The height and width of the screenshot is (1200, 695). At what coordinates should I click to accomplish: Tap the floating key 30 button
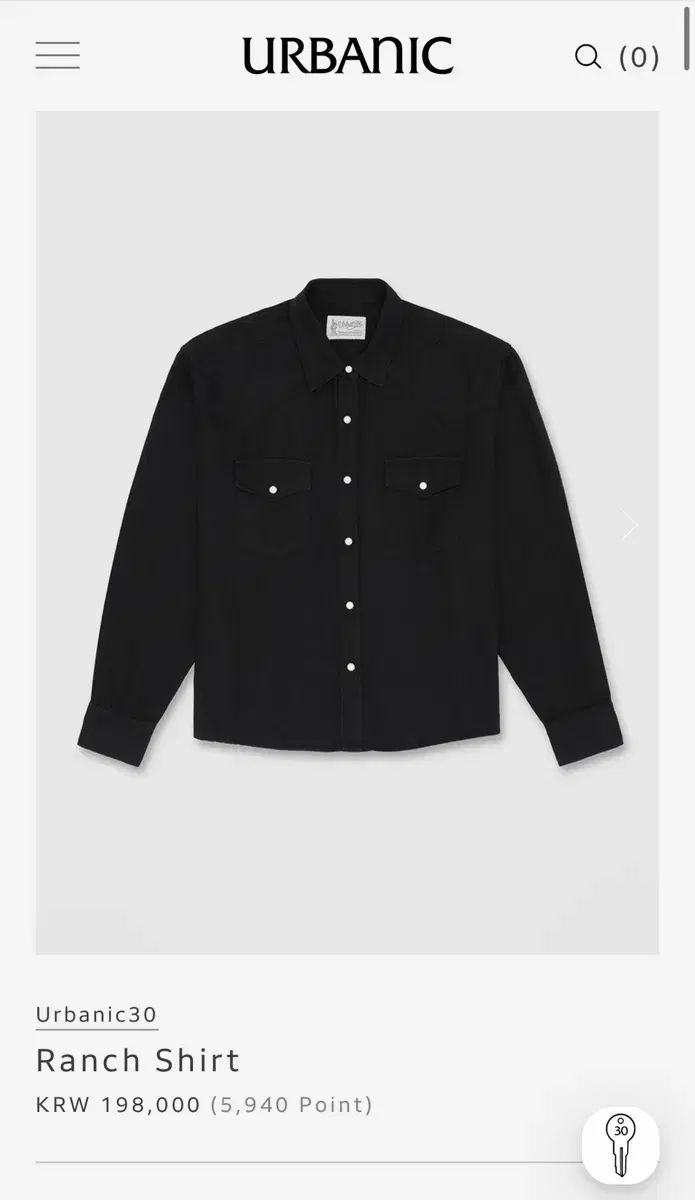click(x=621, y=1144)
